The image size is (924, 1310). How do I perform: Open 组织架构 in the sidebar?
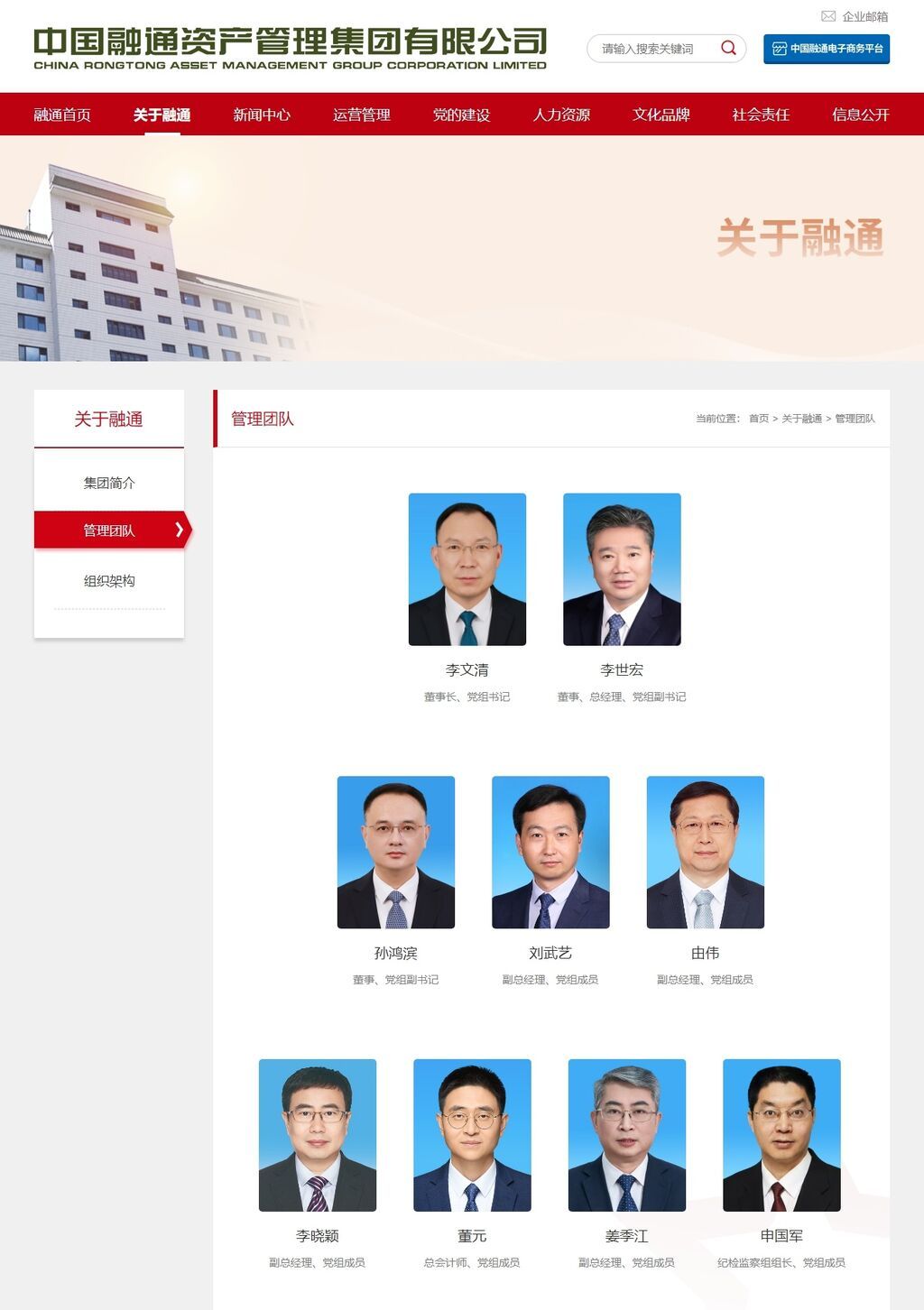[109, 581]
